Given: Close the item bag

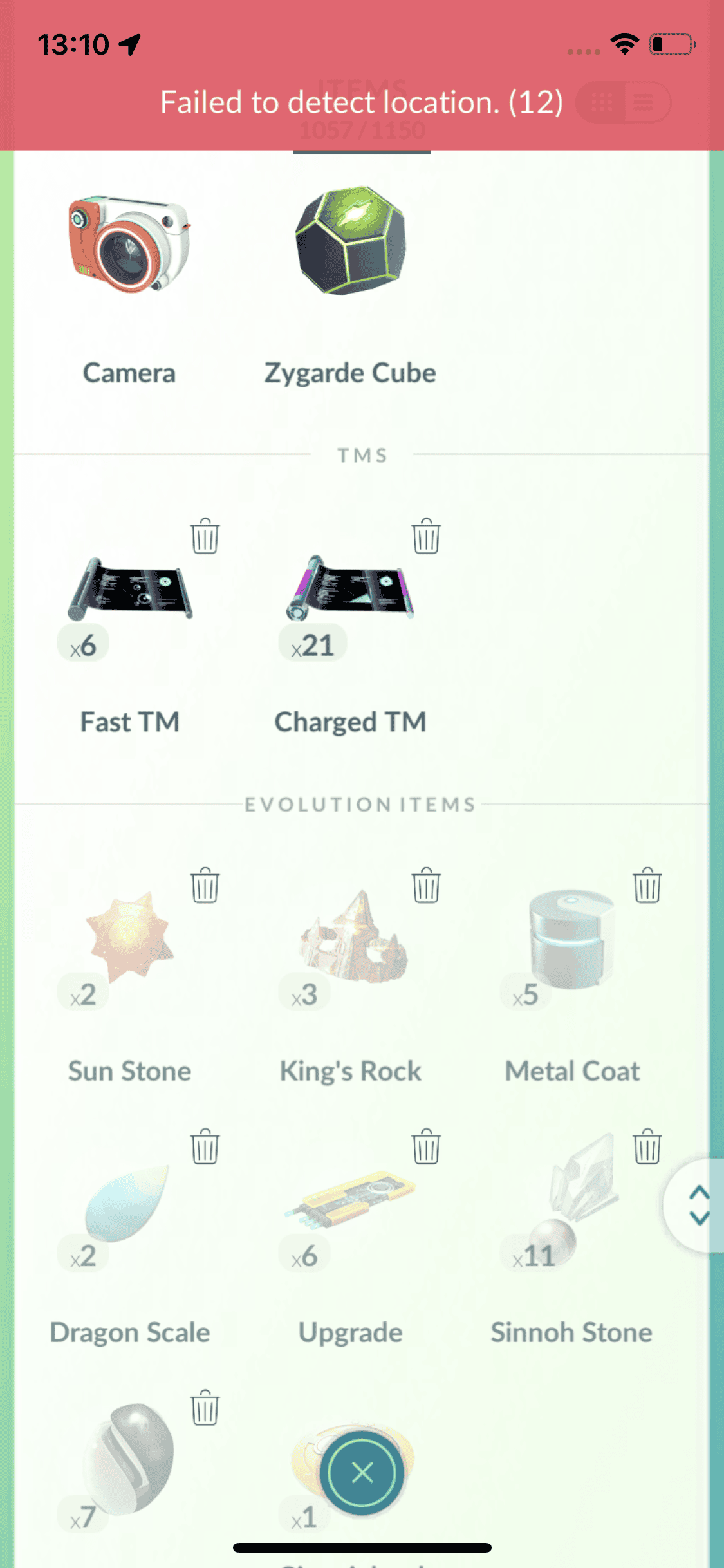Looking at the screenshot, I should (362, 1473).
